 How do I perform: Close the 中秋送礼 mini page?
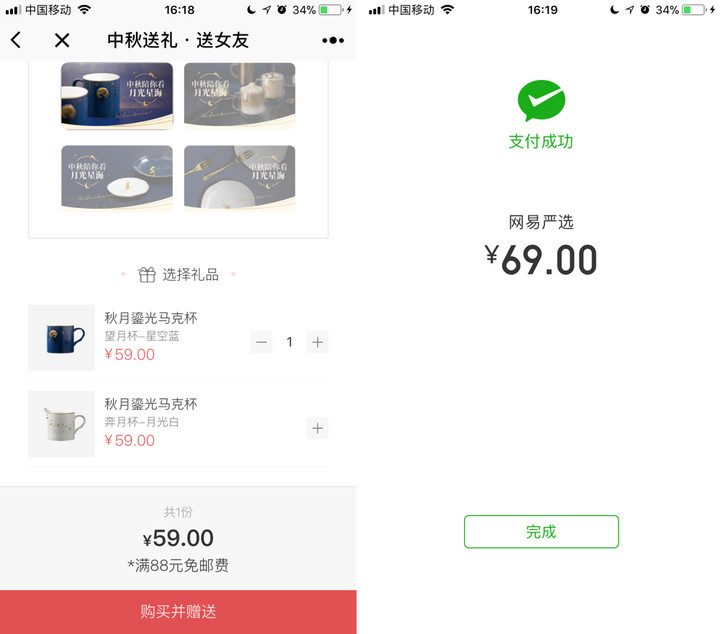coord(62,40)
